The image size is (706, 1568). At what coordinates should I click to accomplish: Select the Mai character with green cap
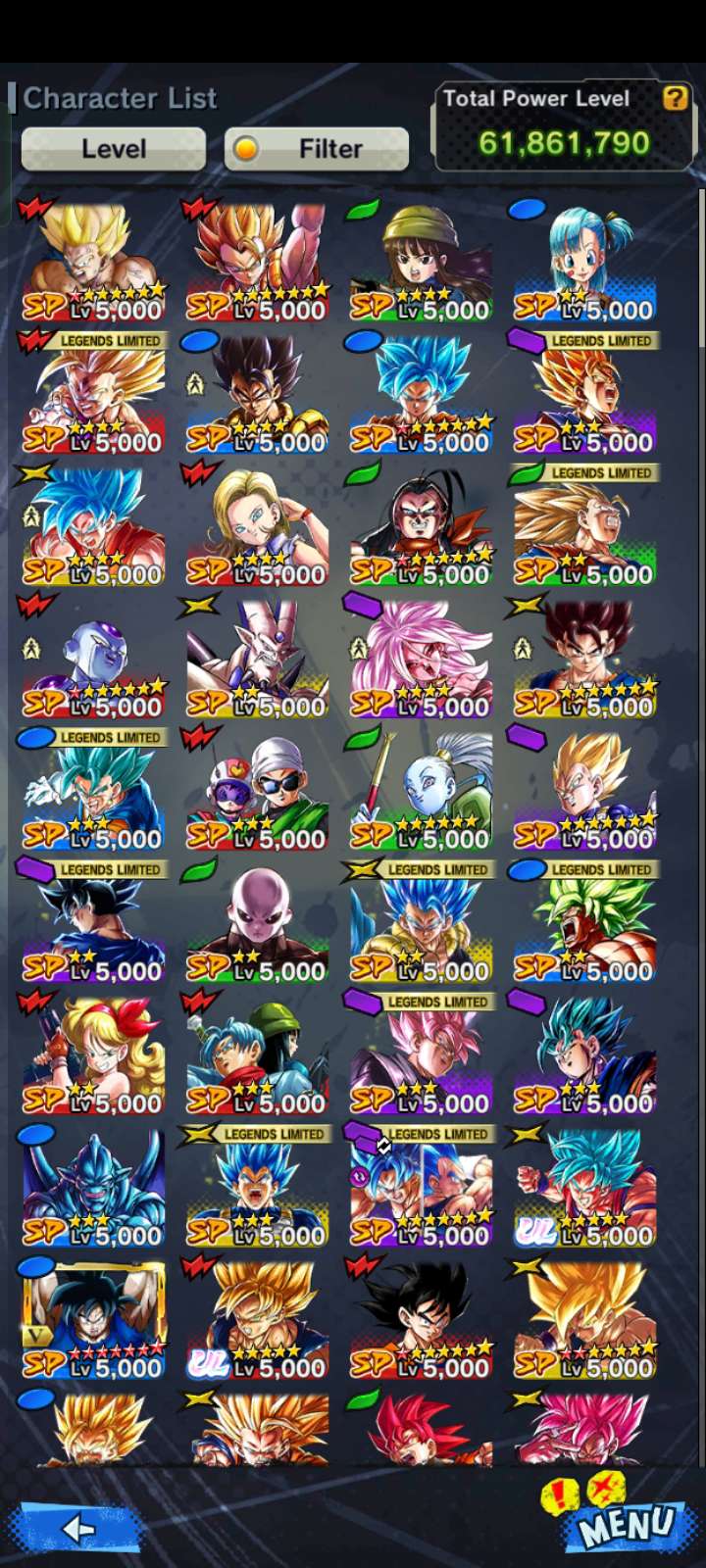click(422, 260)
